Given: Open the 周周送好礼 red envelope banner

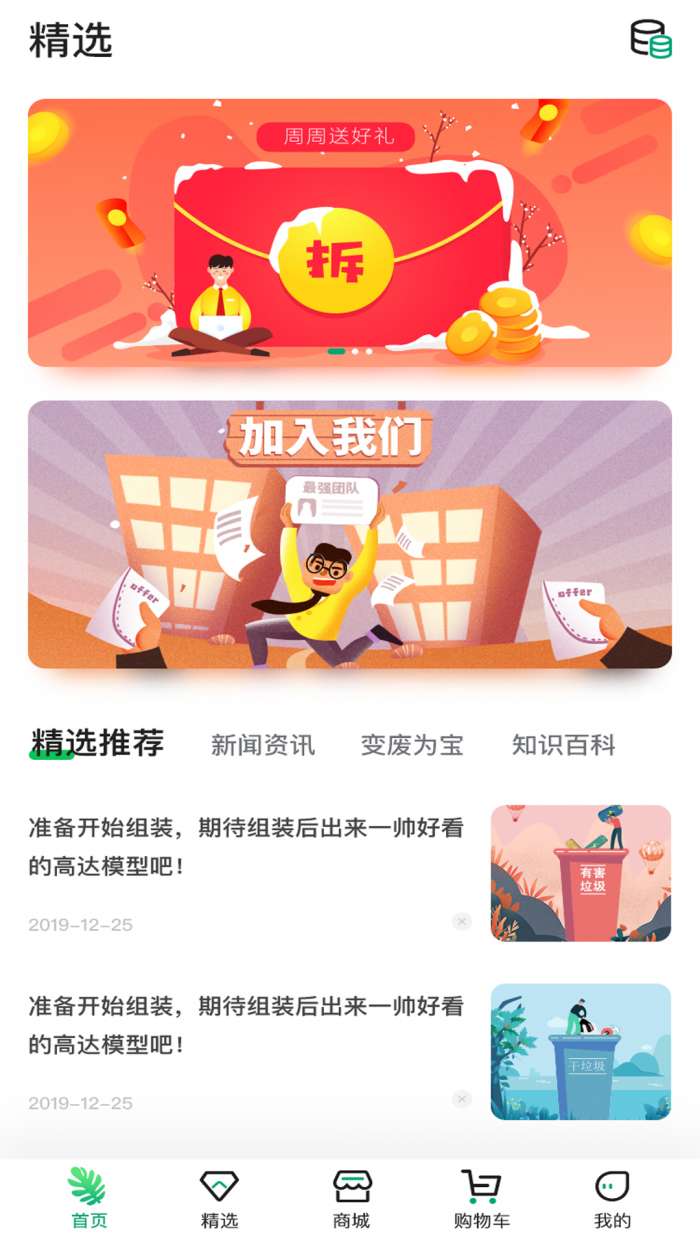Looking at the screenshot, I should pyautogui.click(x=349, y=232).
